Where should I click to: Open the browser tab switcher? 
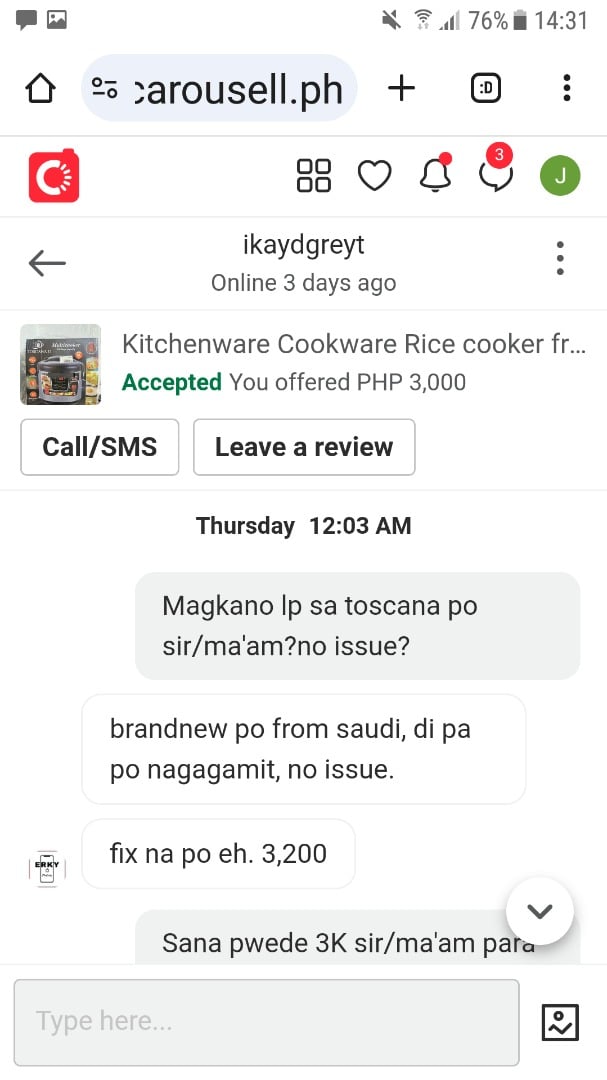coord(486,88)
